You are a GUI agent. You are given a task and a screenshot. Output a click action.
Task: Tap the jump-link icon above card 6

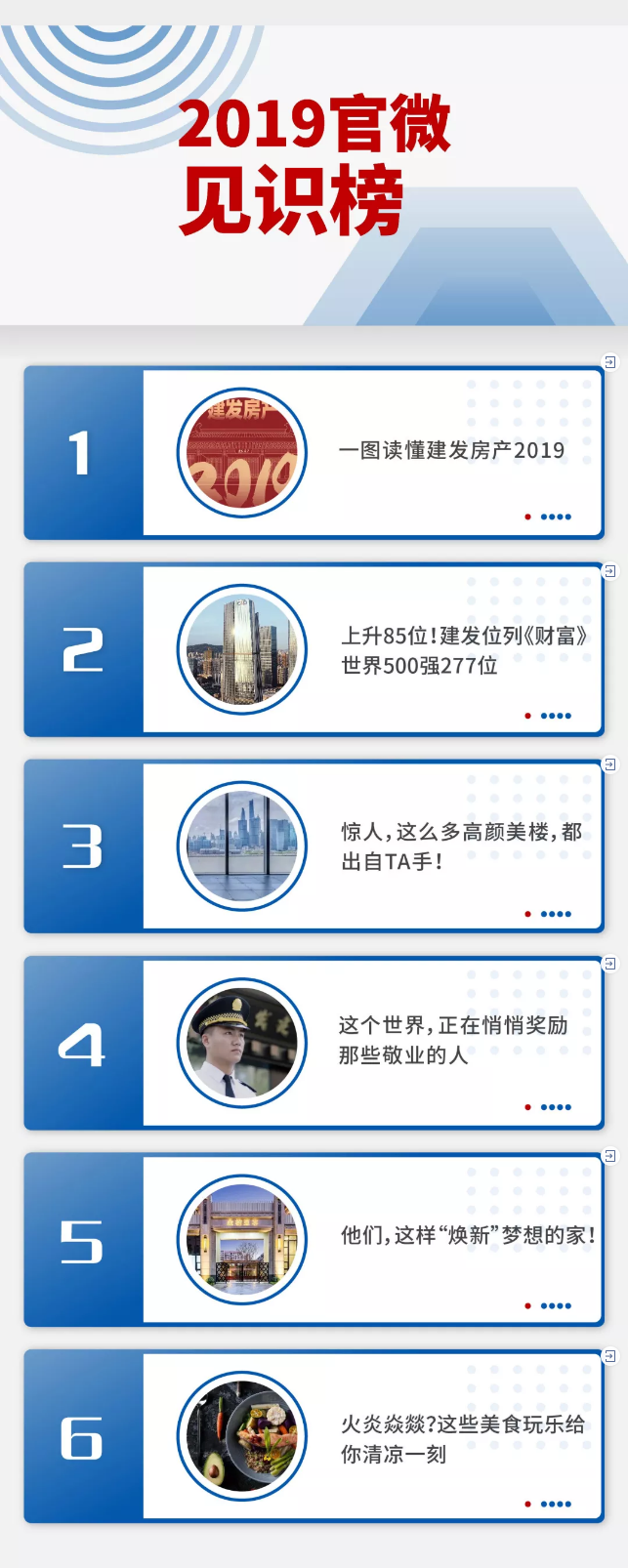[609, 1356]
